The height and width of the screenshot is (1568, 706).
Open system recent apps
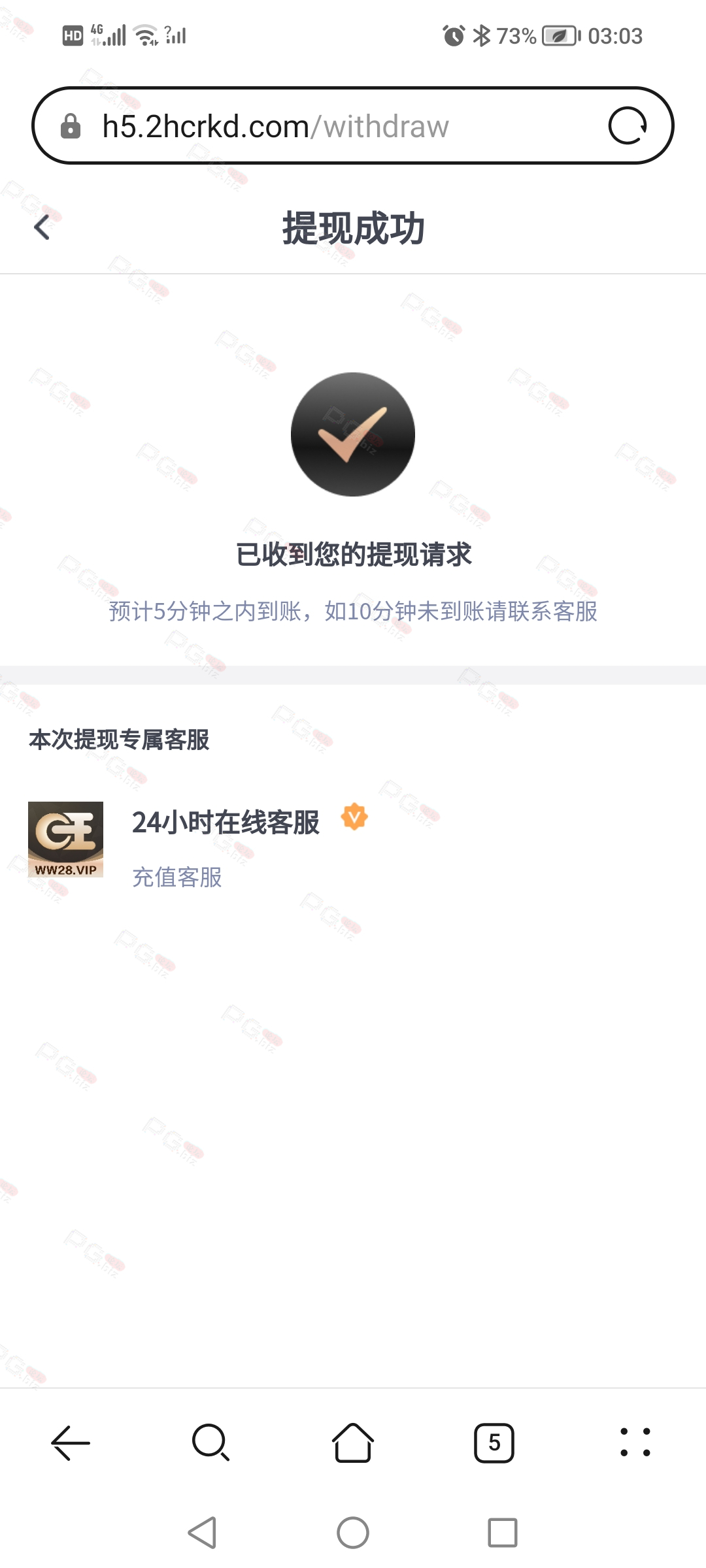click(x=503, y=1532)
